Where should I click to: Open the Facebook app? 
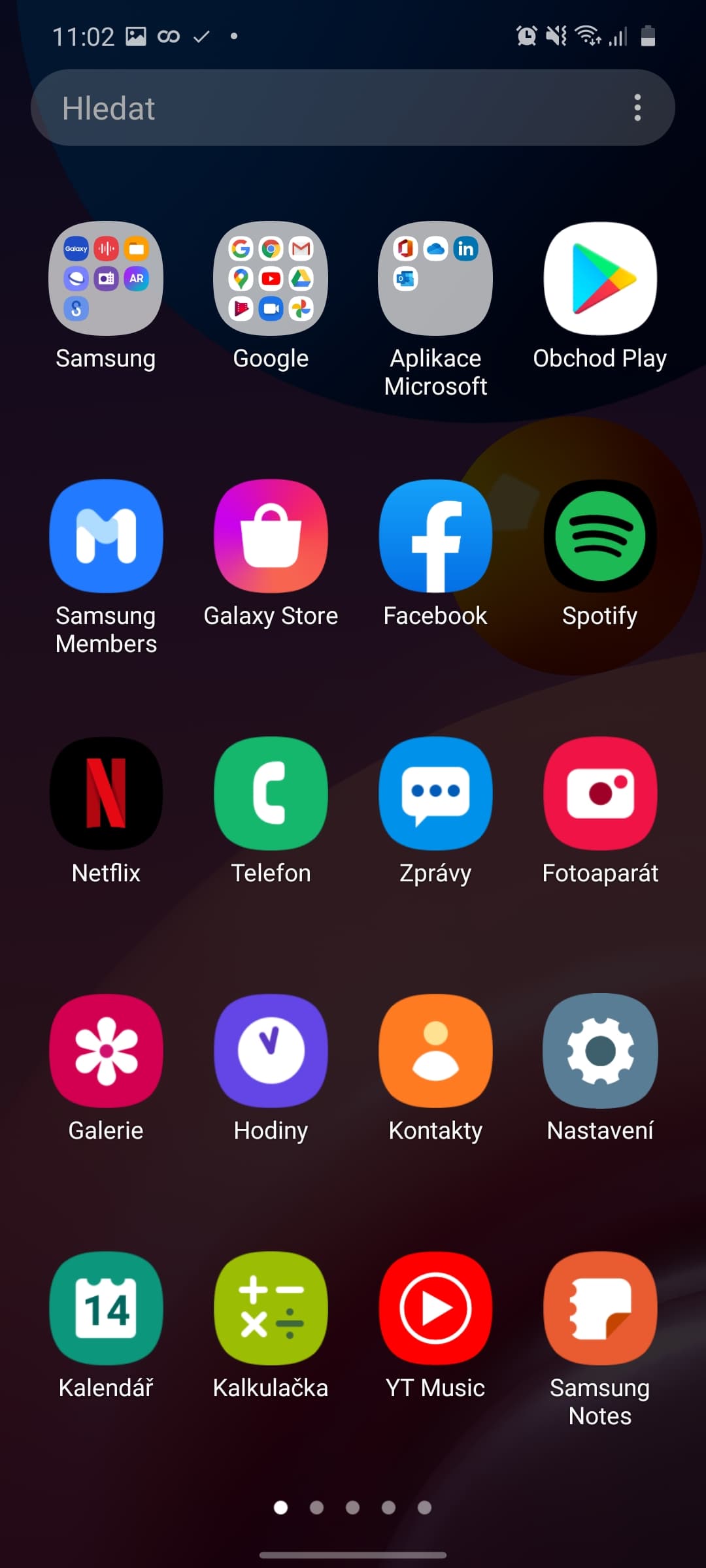pyautogui.click(x=435, y=536)
